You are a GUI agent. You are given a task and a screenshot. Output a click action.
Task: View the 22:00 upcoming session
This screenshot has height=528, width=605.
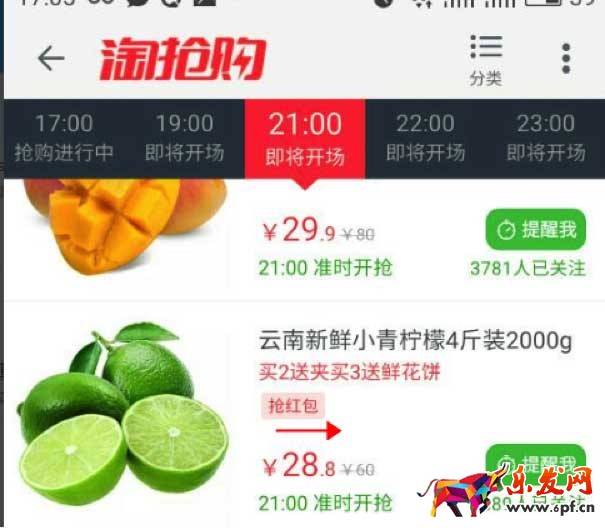(425, 137)
